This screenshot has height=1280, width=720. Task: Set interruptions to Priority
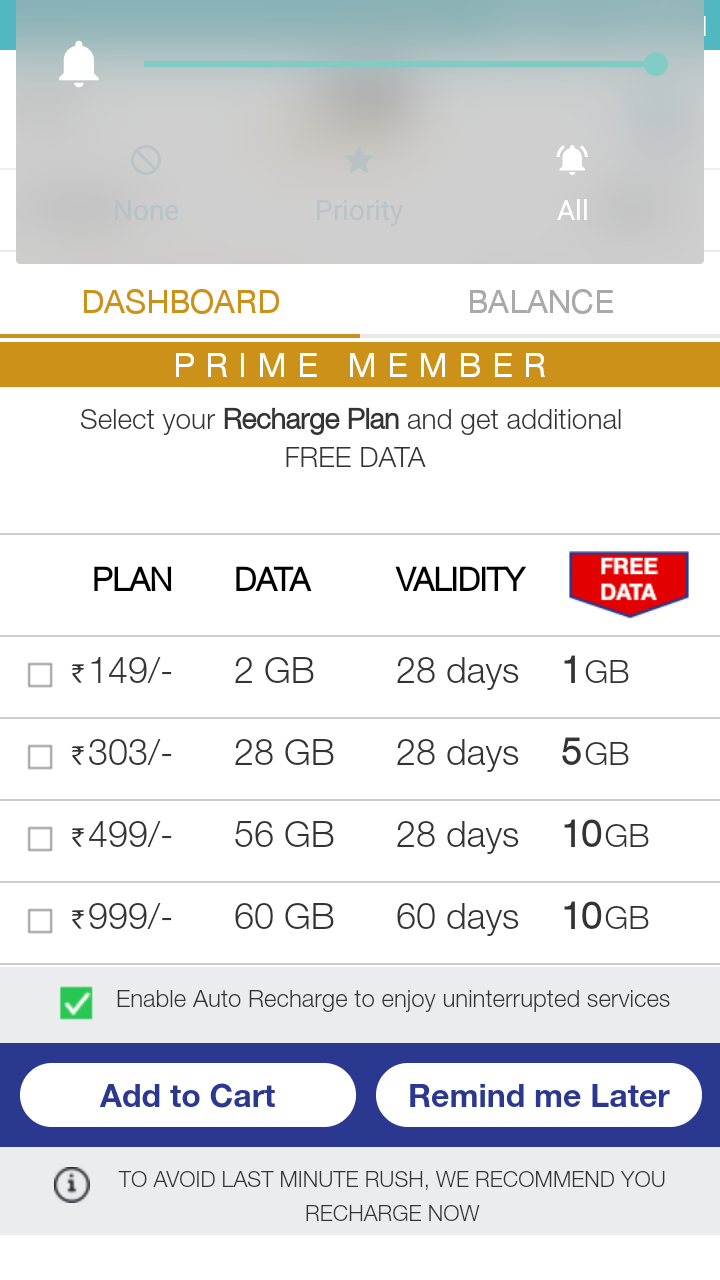tap(359, 185)
